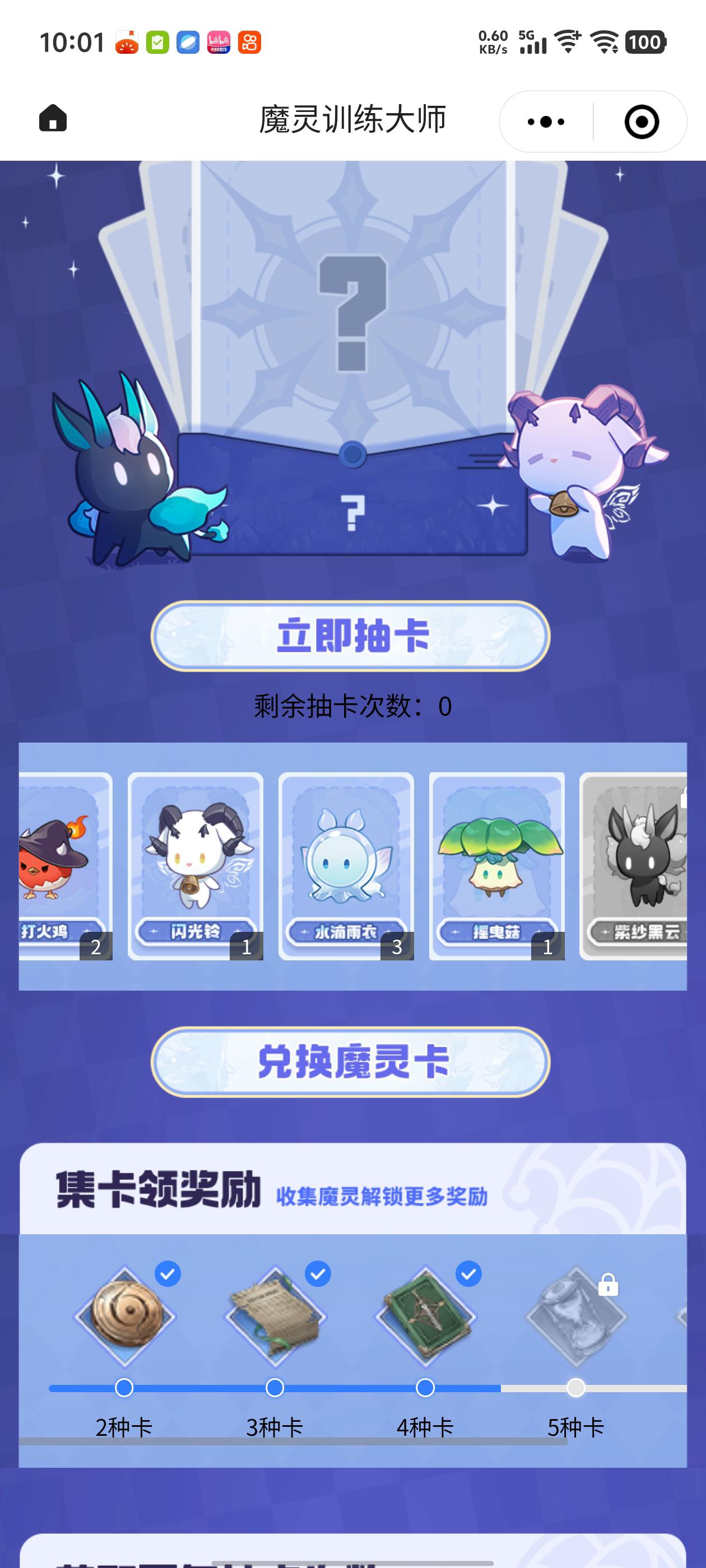Open the three-dot more menu
706x1568 pixels.
tap(546, 122)
